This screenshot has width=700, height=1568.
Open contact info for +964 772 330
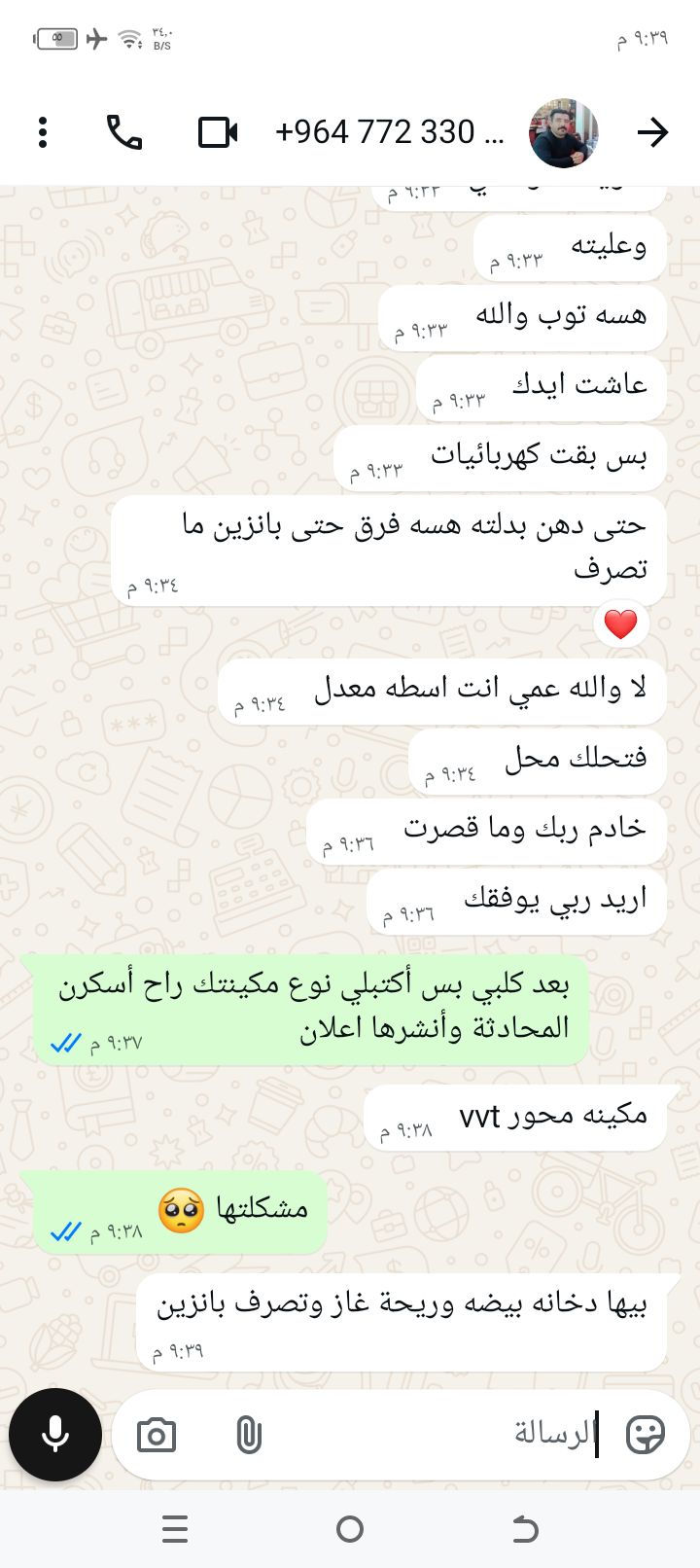389,132
